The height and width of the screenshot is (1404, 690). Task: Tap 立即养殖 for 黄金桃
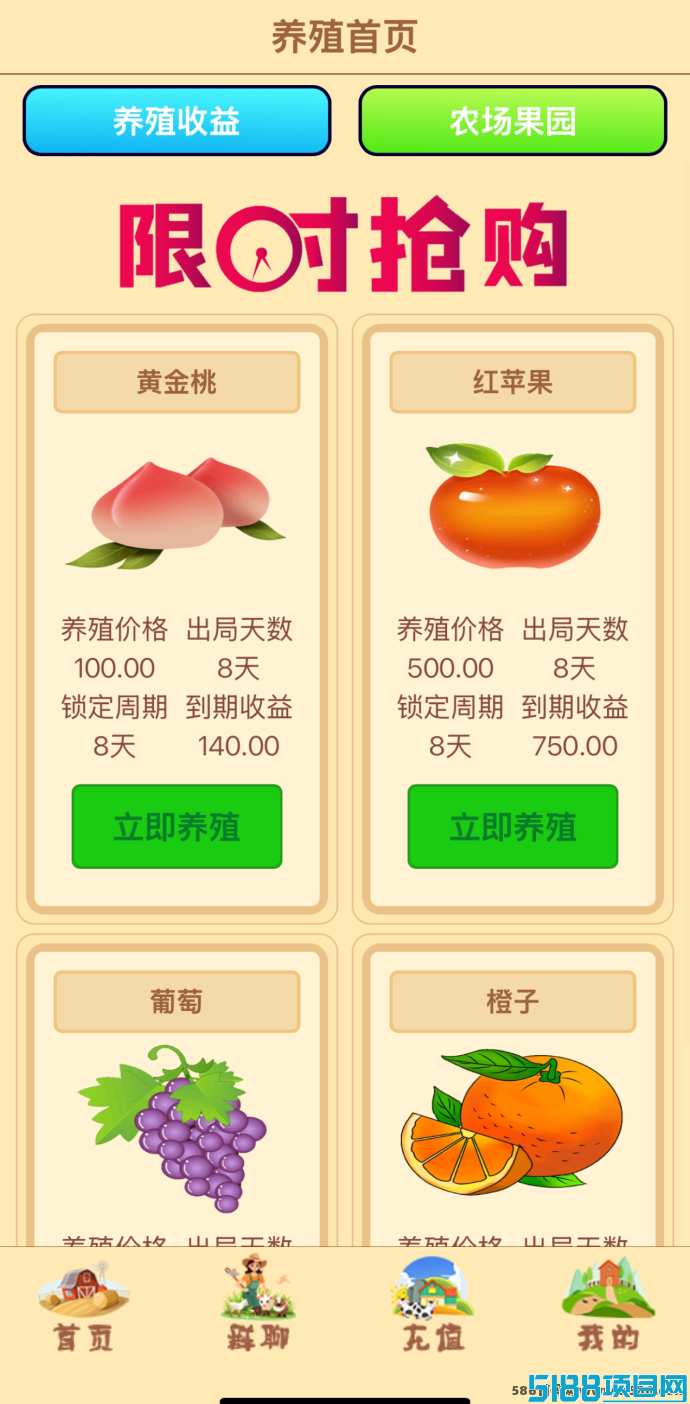coord(177,826)
